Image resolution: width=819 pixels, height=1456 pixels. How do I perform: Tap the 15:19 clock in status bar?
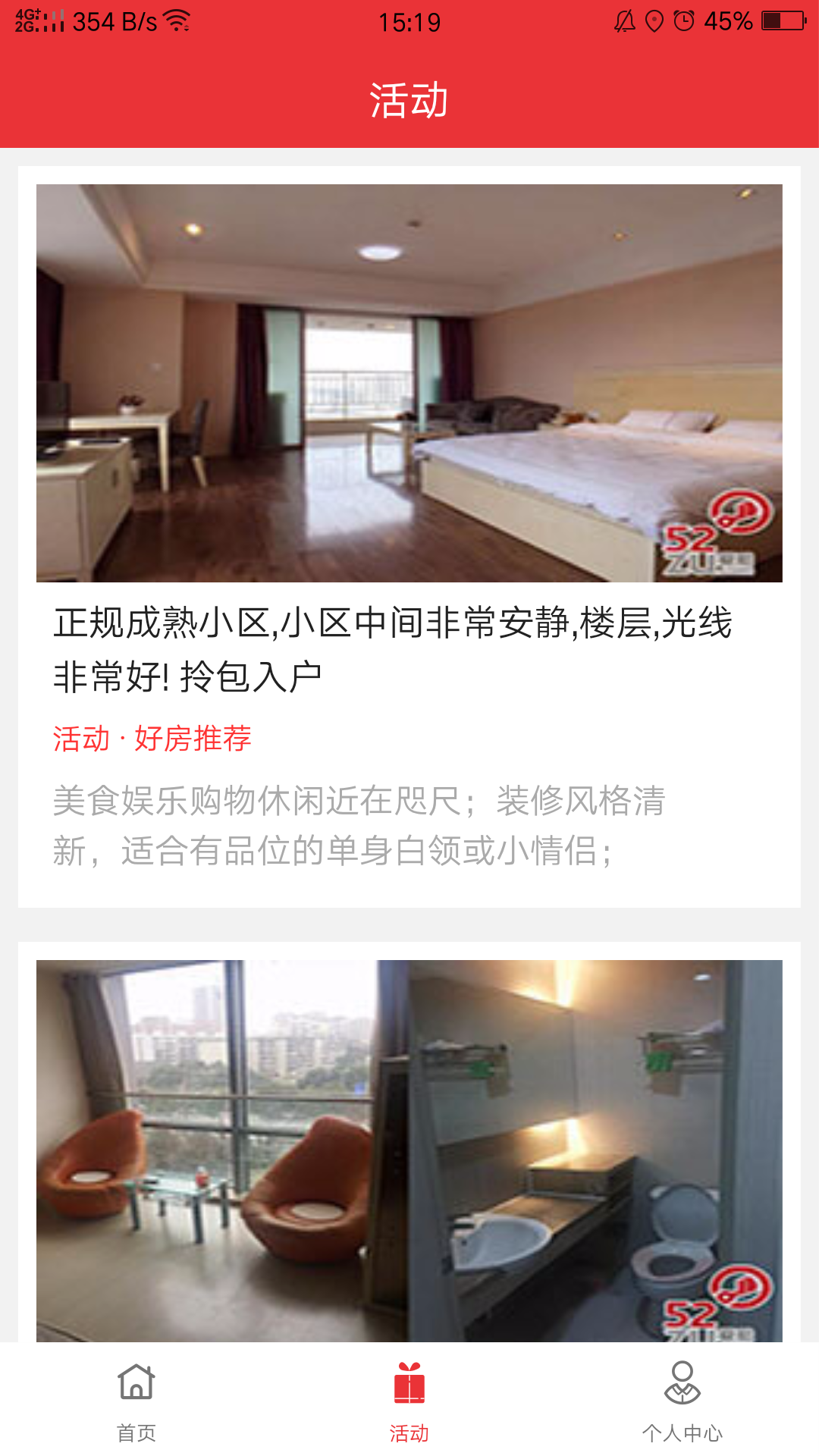409,21
